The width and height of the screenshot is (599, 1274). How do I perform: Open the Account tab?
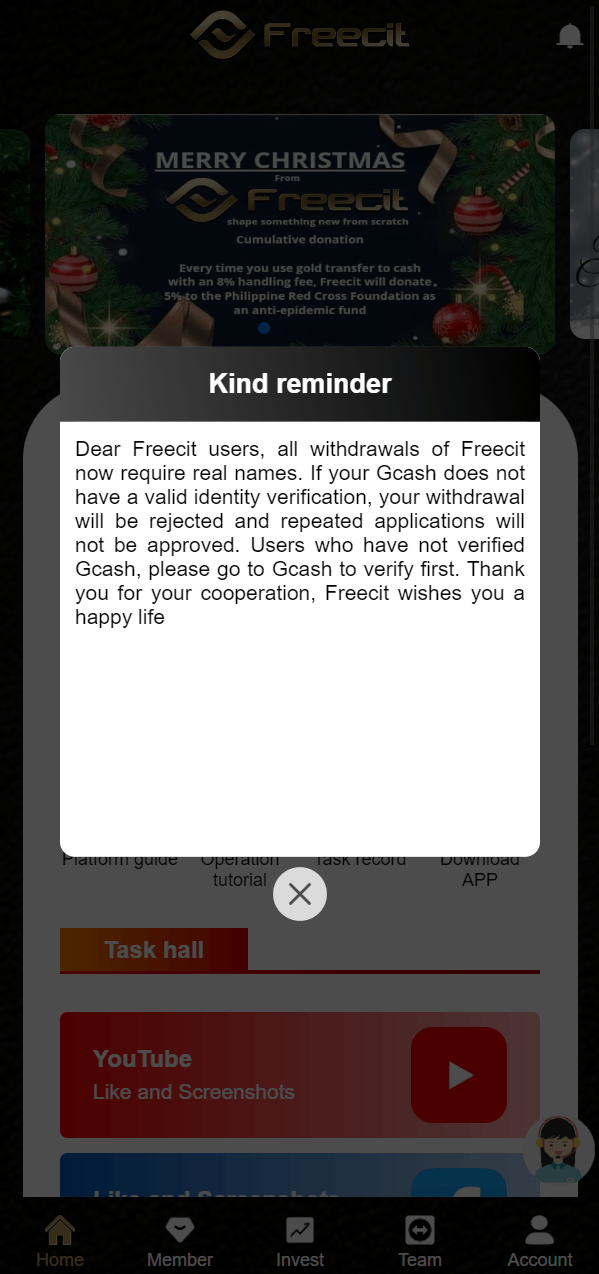pos(540,1240)
